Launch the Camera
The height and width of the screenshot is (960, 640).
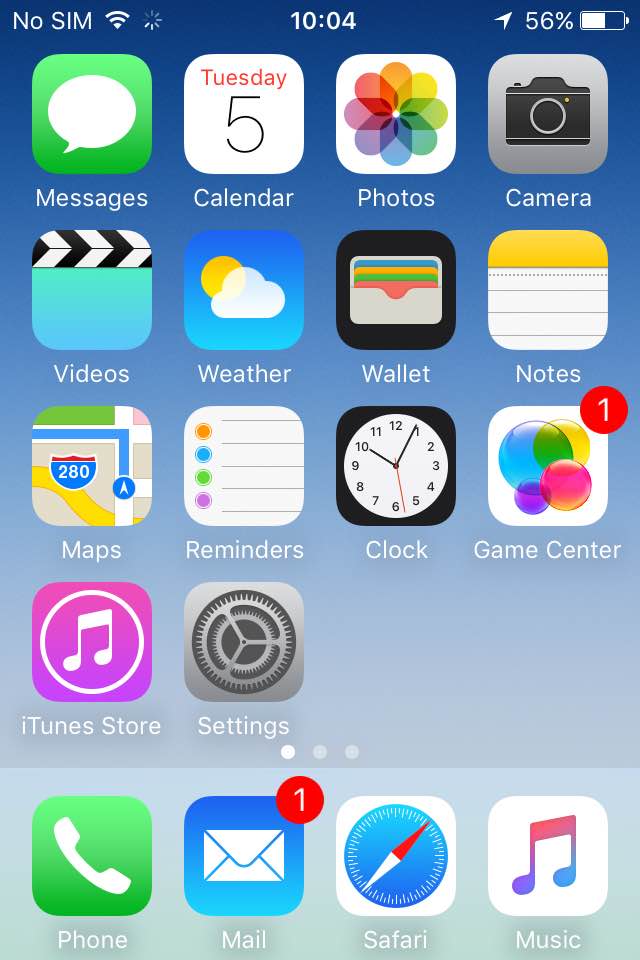pos(548,114)
